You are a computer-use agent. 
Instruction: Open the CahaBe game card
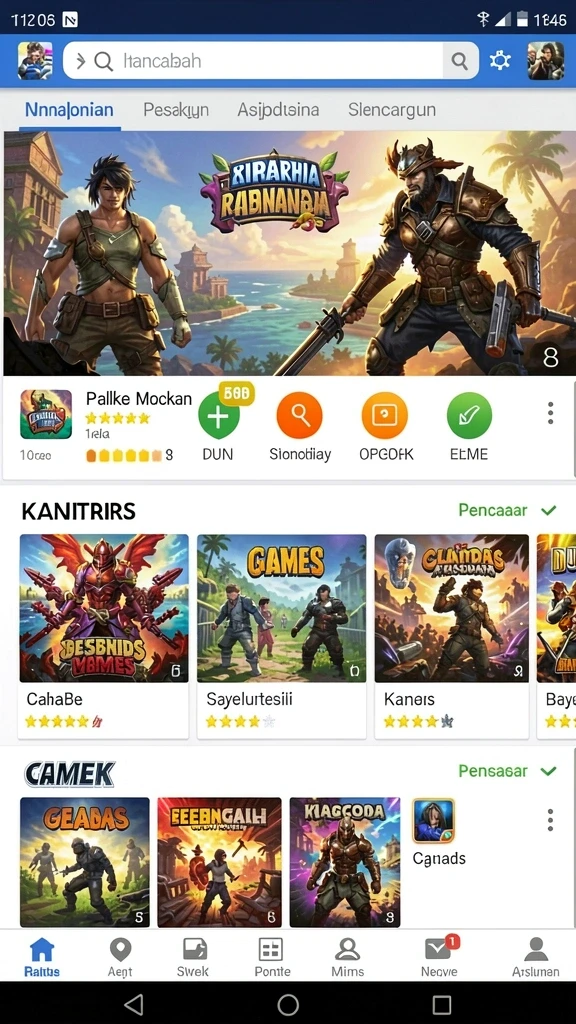point(104,636)
